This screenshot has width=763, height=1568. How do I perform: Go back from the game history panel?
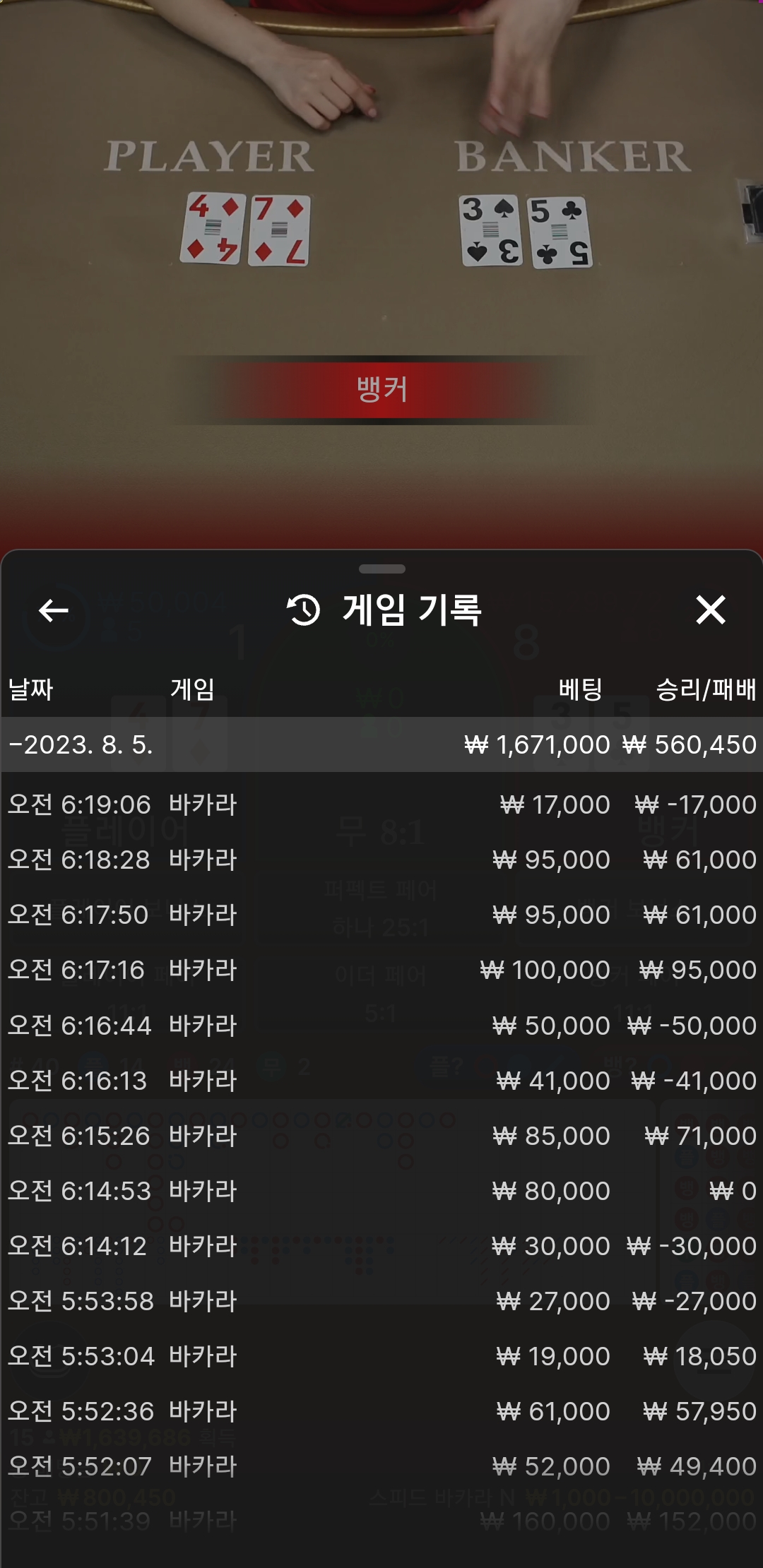tap(54, 610)
